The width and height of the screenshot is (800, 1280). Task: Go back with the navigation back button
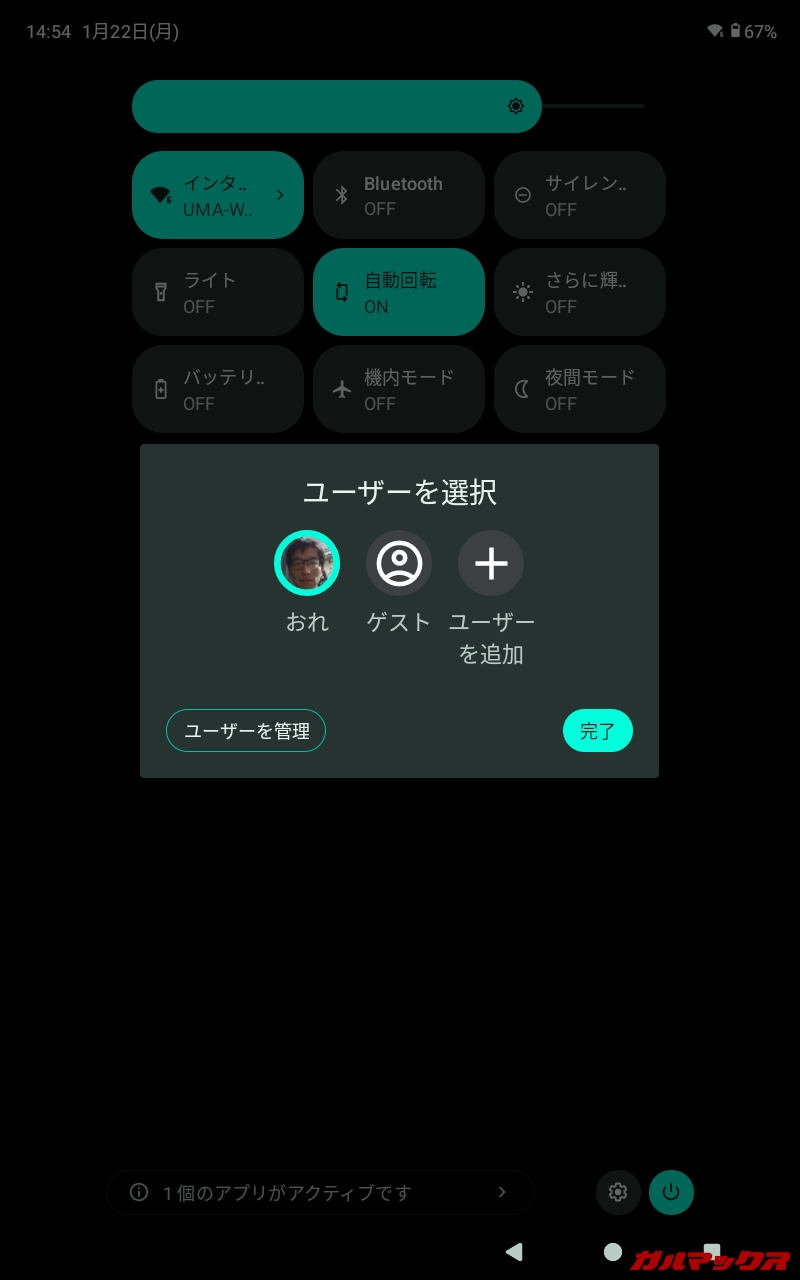click(x=514, y=1251)
